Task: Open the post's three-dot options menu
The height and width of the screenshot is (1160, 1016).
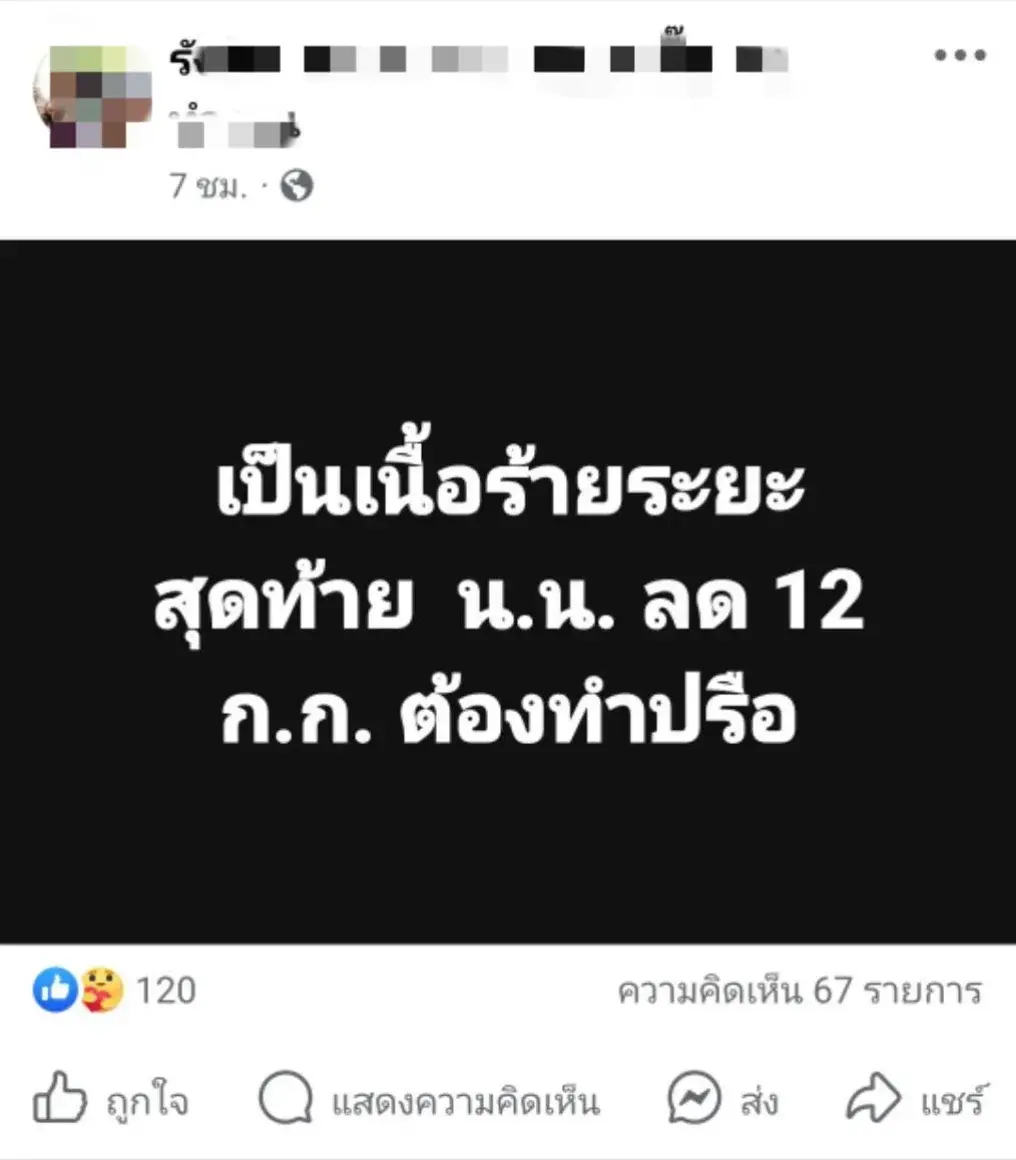Action: point(960,56)
